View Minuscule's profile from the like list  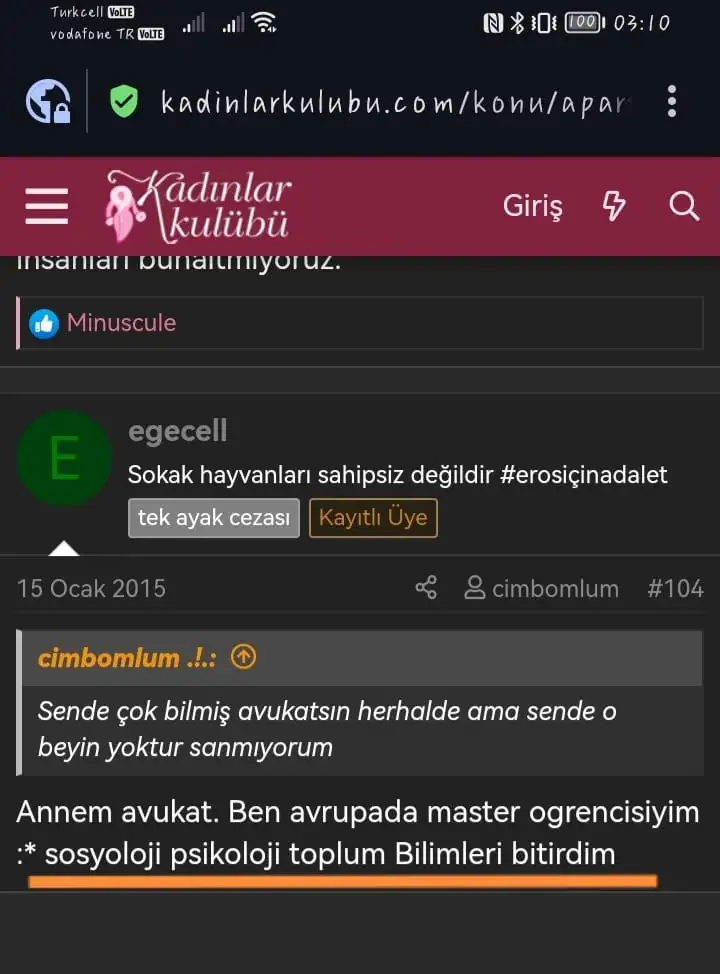[121, 323]
